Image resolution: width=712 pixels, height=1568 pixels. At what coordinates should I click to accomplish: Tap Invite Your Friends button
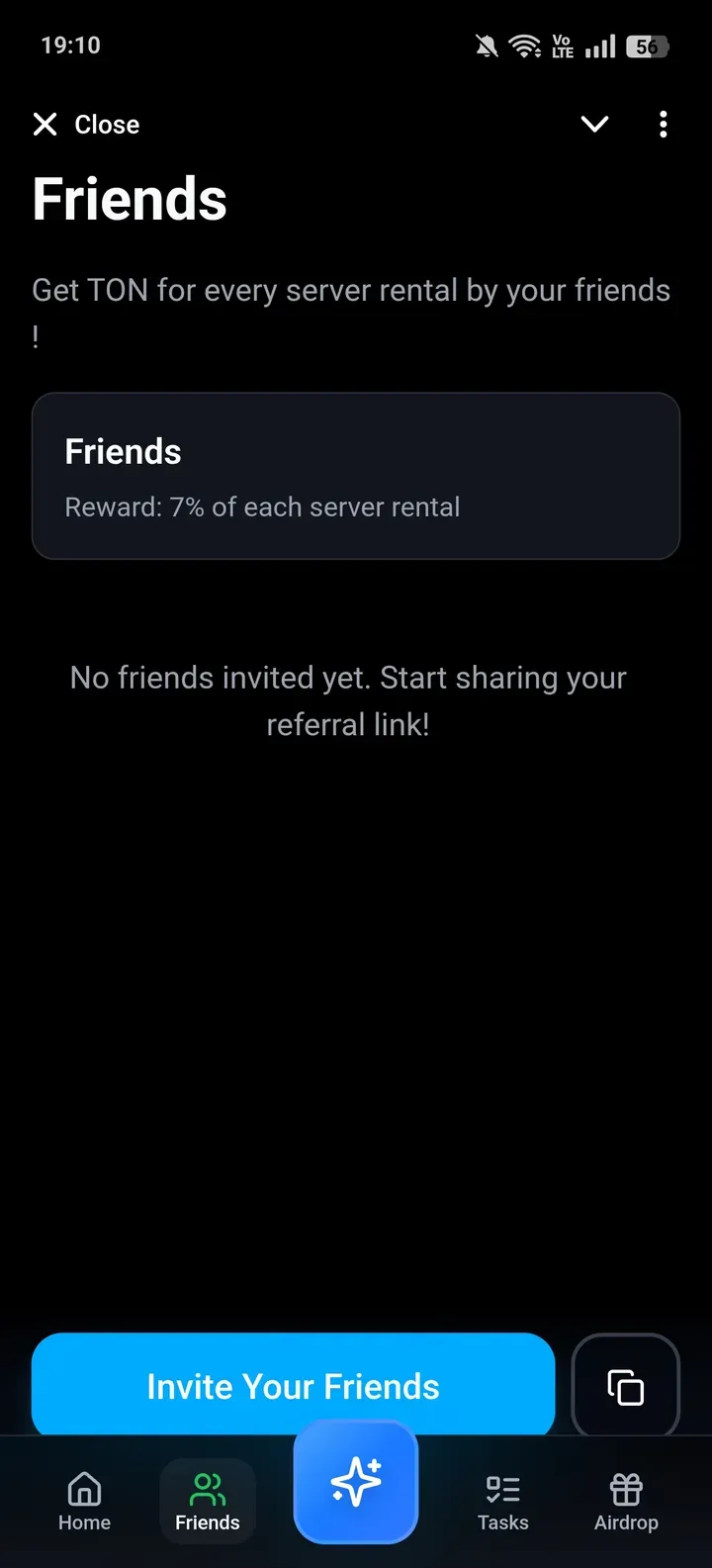(x=293, y=1385)
